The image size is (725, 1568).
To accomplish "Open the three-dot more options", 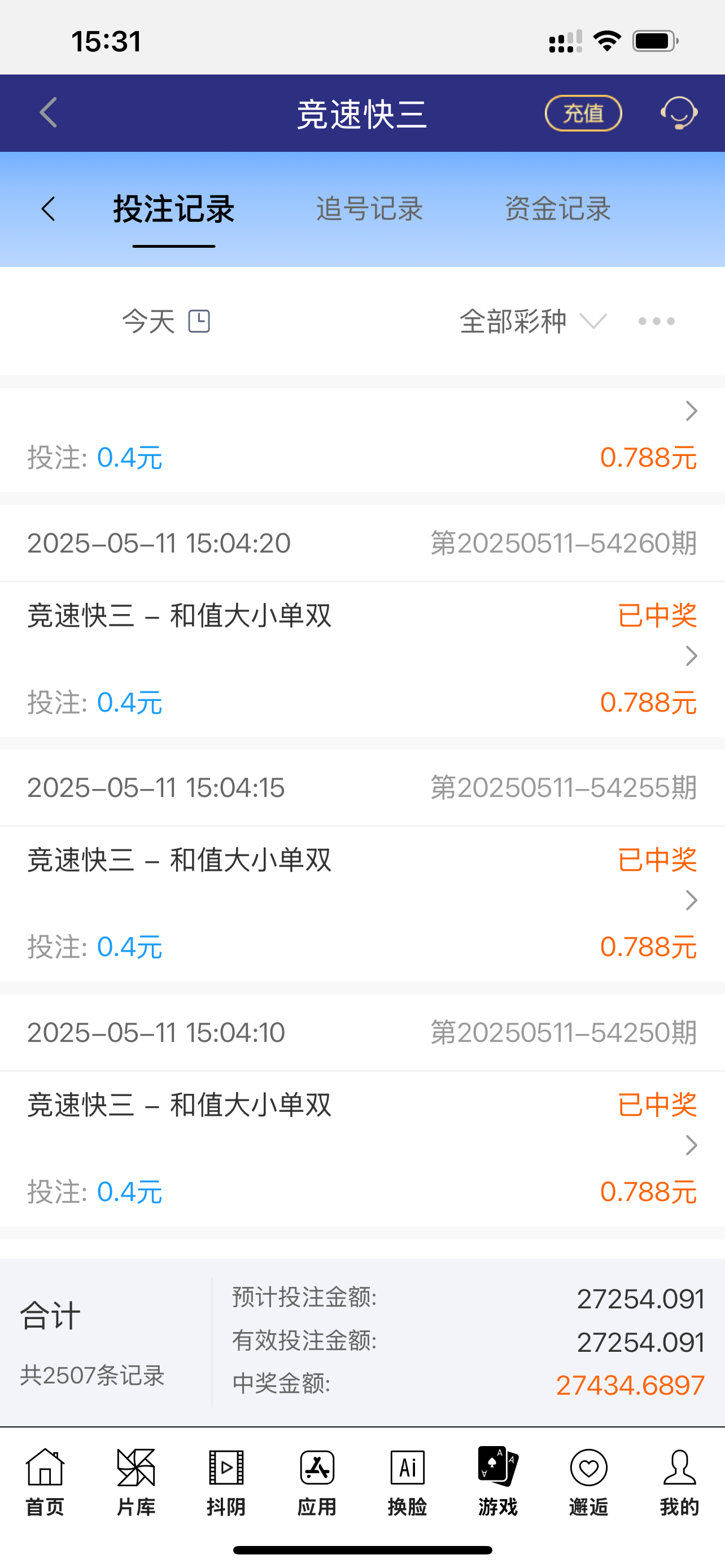I will [656, 321].
